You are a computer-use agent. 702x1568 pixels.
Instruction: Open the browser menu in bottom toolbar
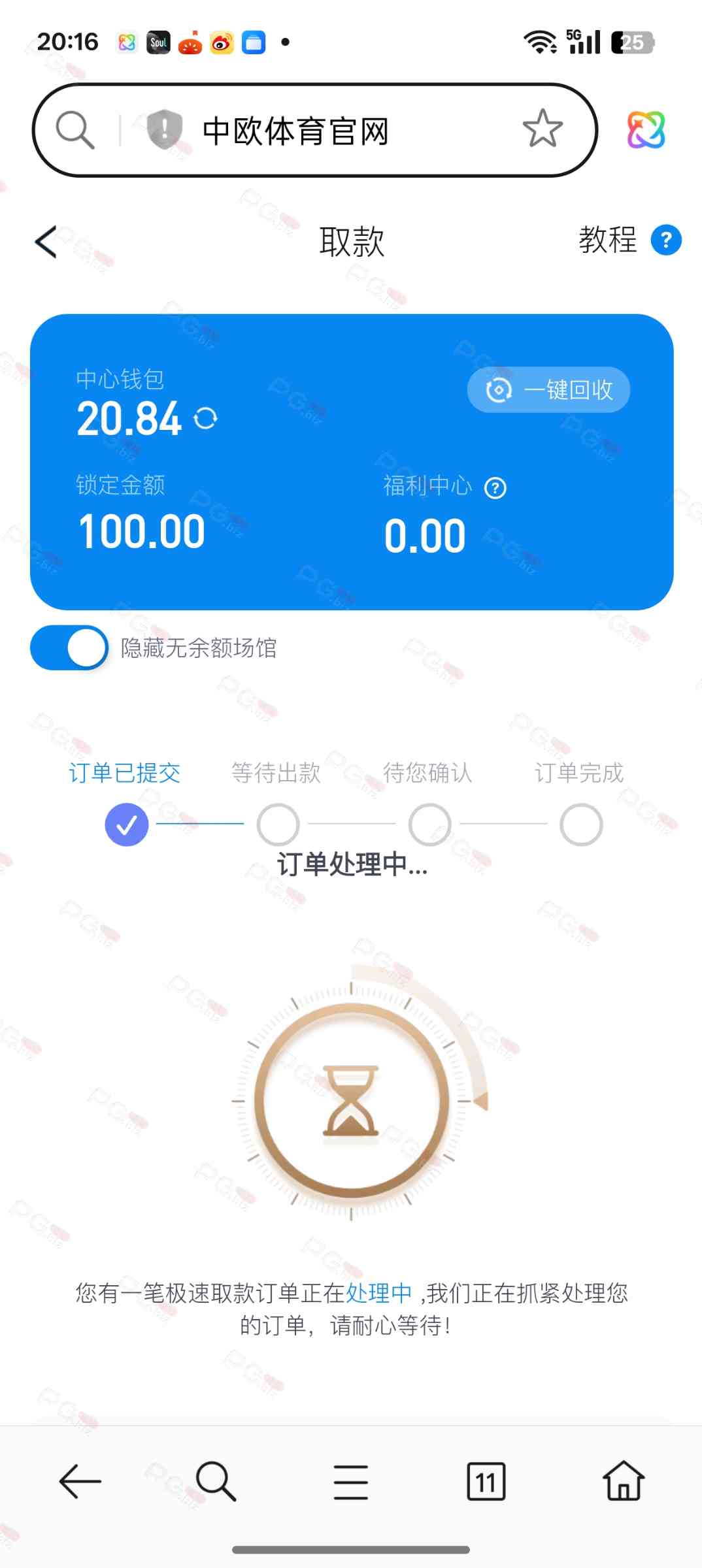(351, 1481)
